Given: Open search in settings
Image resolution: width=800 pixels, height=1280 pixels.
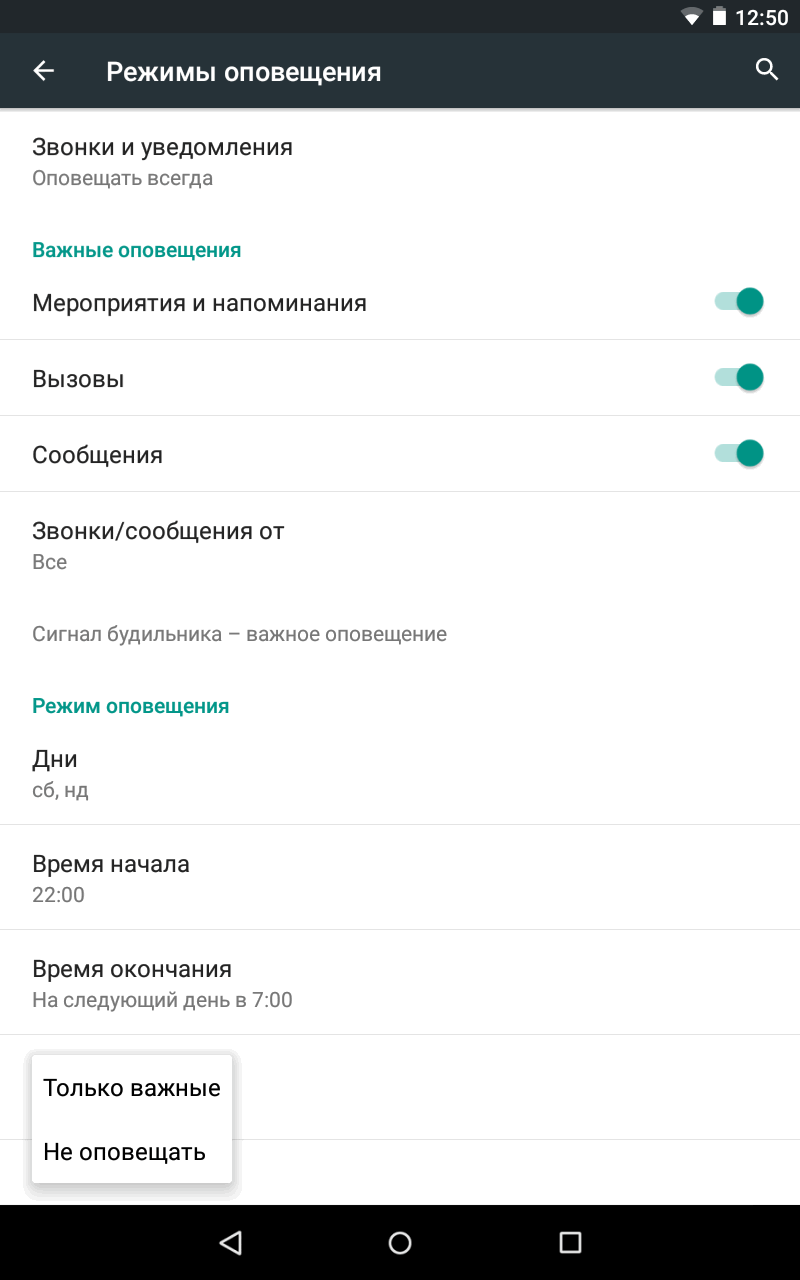Looking at the screenshot, I should point(766,70).
